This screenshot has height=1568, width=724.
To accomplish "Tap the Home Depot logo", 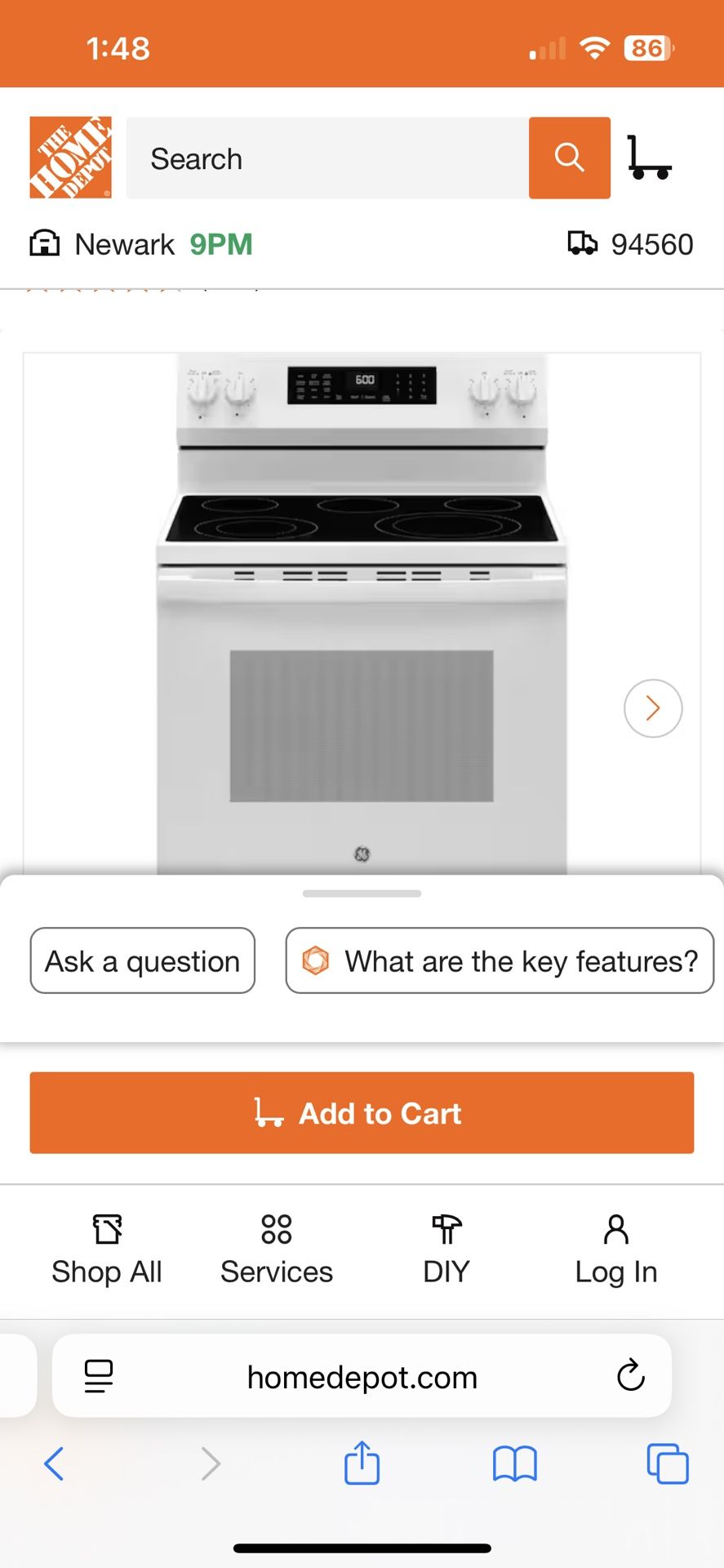I will [x=70, y=158].
